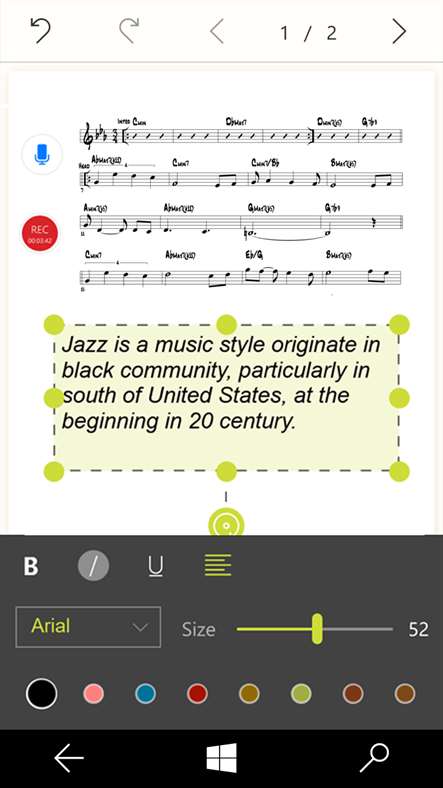
Task: Tap the blue microphone button
Action: coord(42,154)
